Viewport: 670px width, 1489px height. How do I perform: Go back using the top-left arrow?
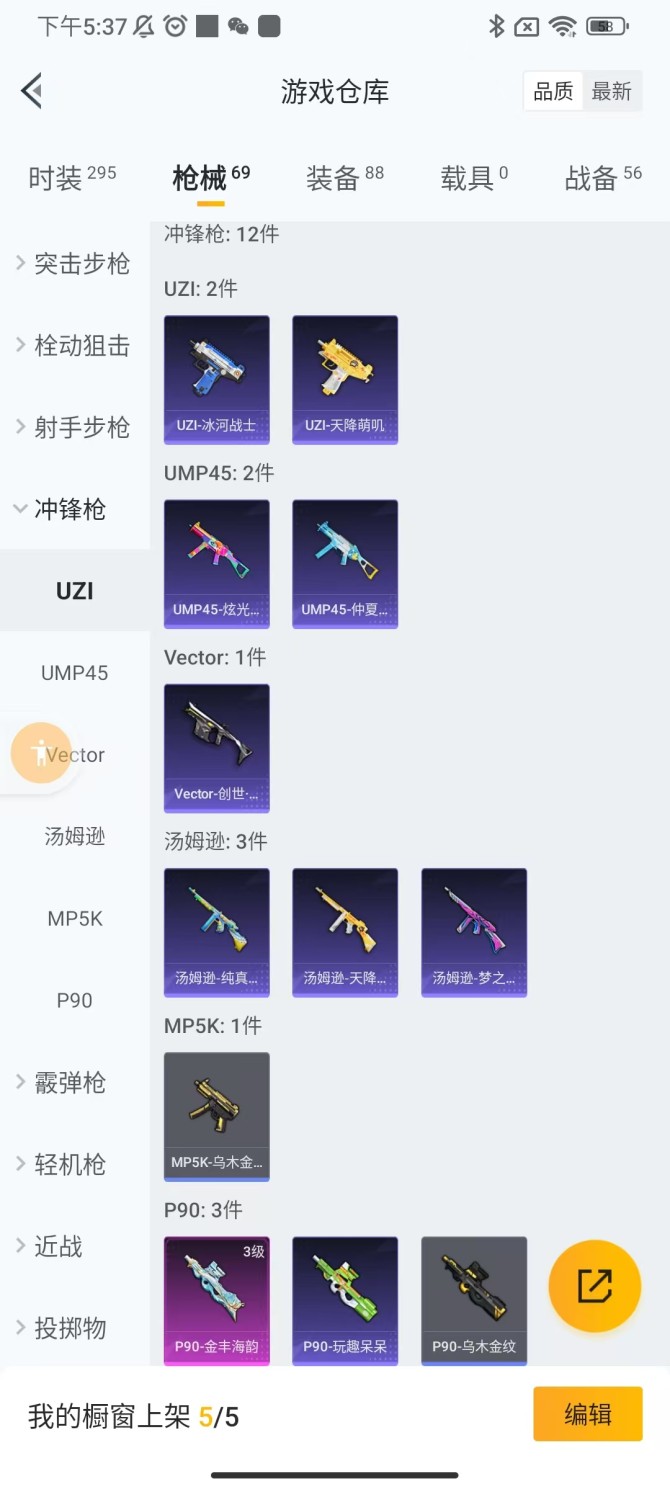point(31,91)
